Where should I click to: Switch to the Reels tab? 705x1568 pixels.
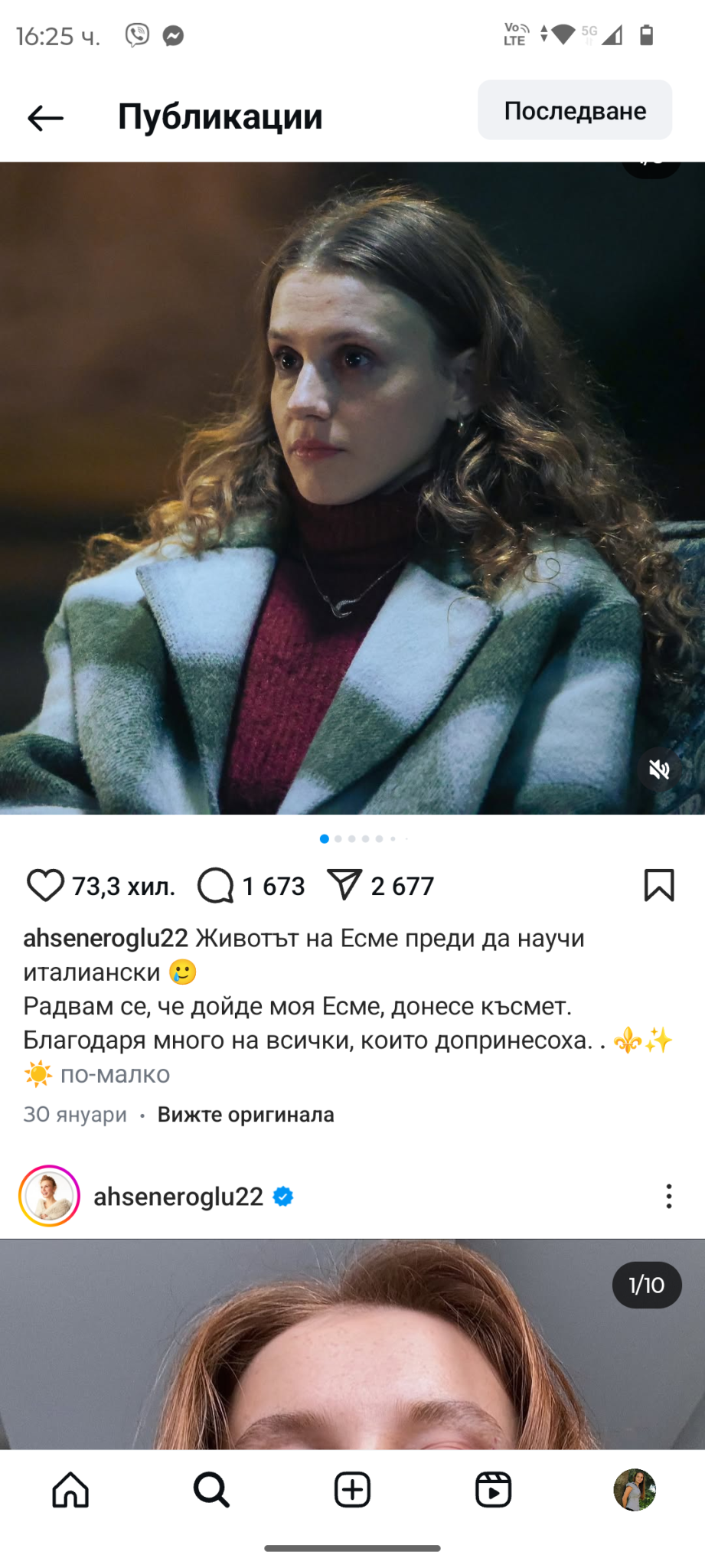point(493,1490)
